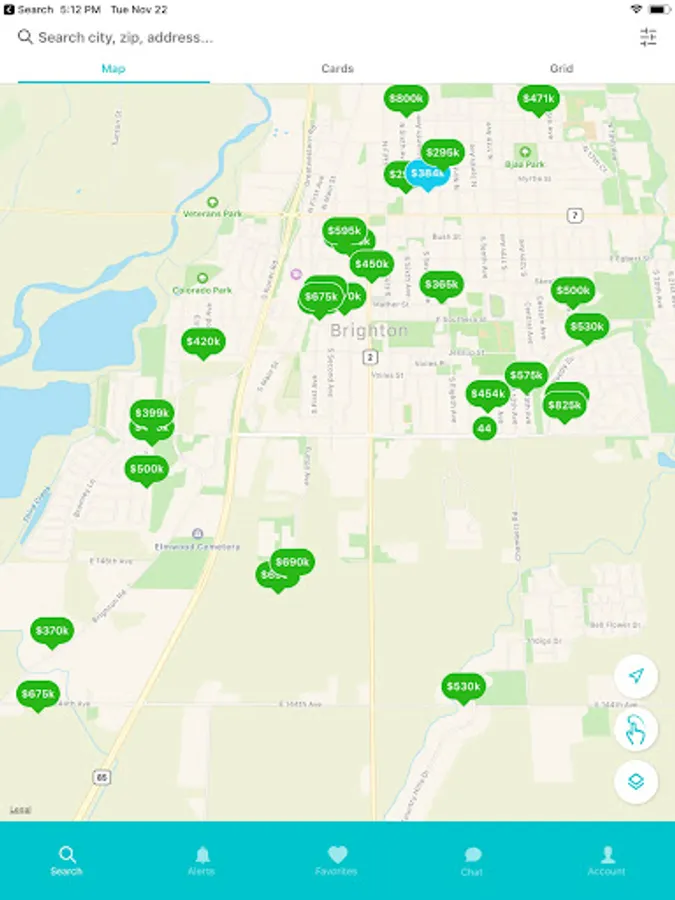675x900 pixels.
Task: Go to the Account tab
Action: [x=606, y=859]
